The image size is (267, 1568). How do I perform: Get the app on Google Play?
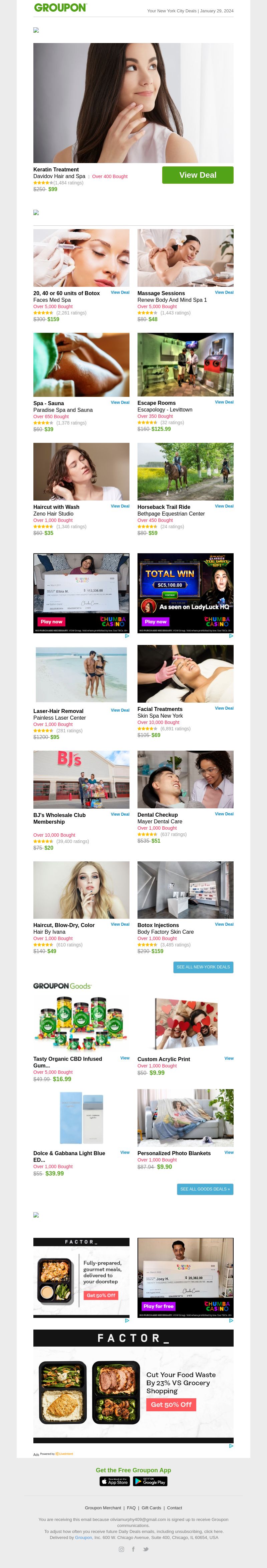150,1482
